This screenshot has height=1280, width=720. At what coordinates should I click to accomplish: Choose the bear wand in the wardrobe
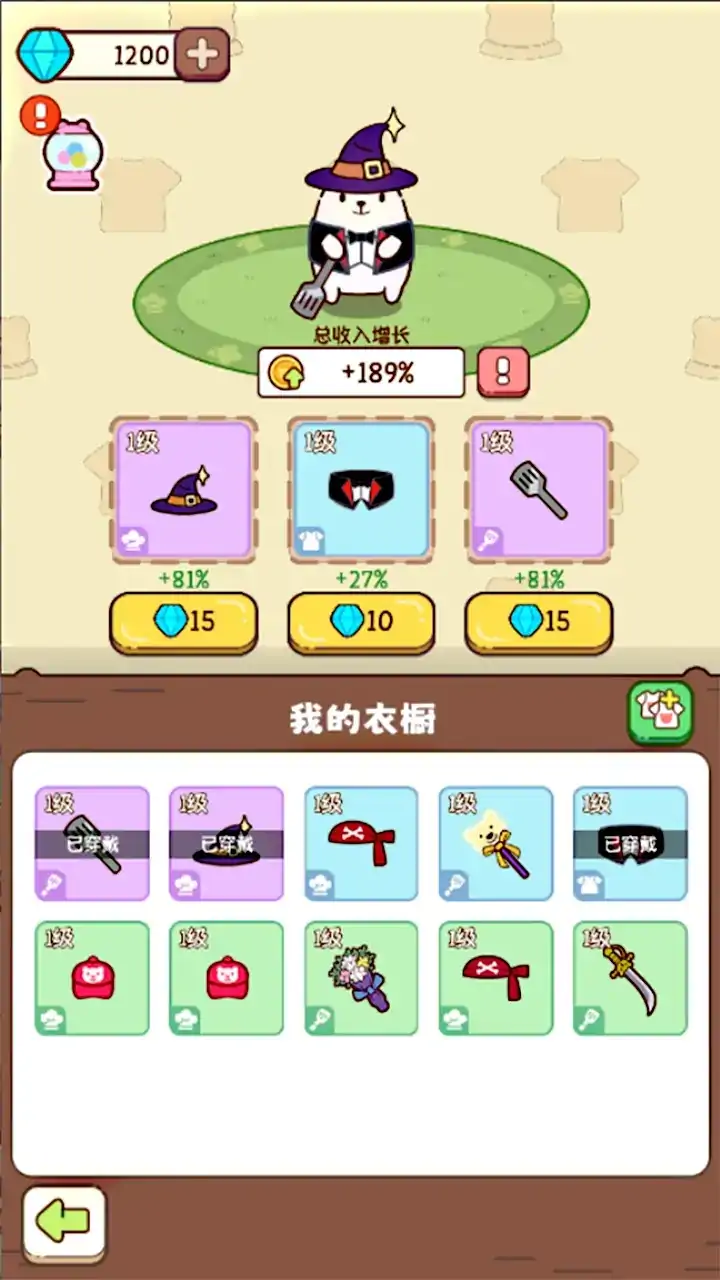coord(496,843)
